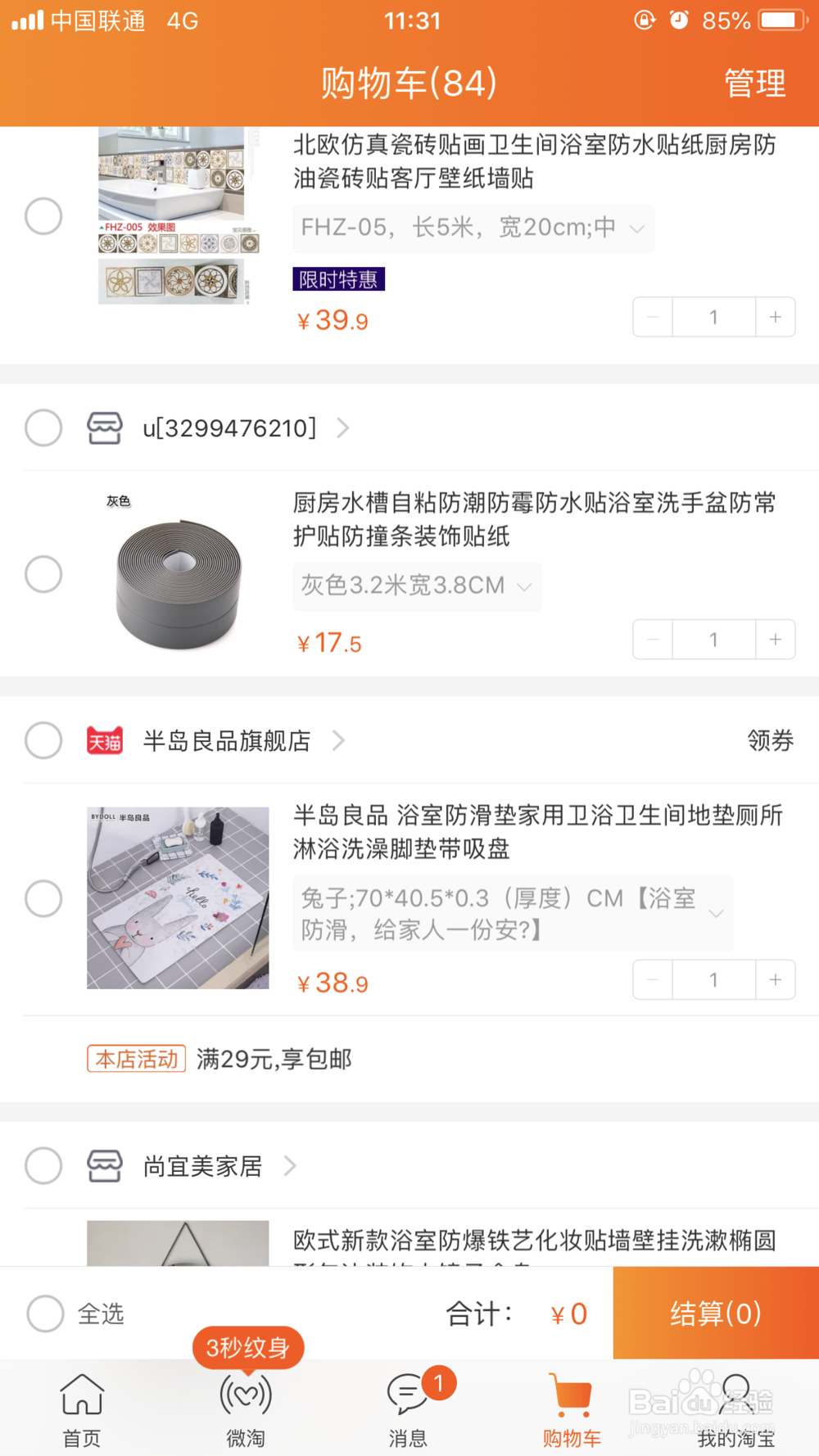
Task: Click the Tmall cat icon beside 半岛良品旗舰店
Action: 104,739
